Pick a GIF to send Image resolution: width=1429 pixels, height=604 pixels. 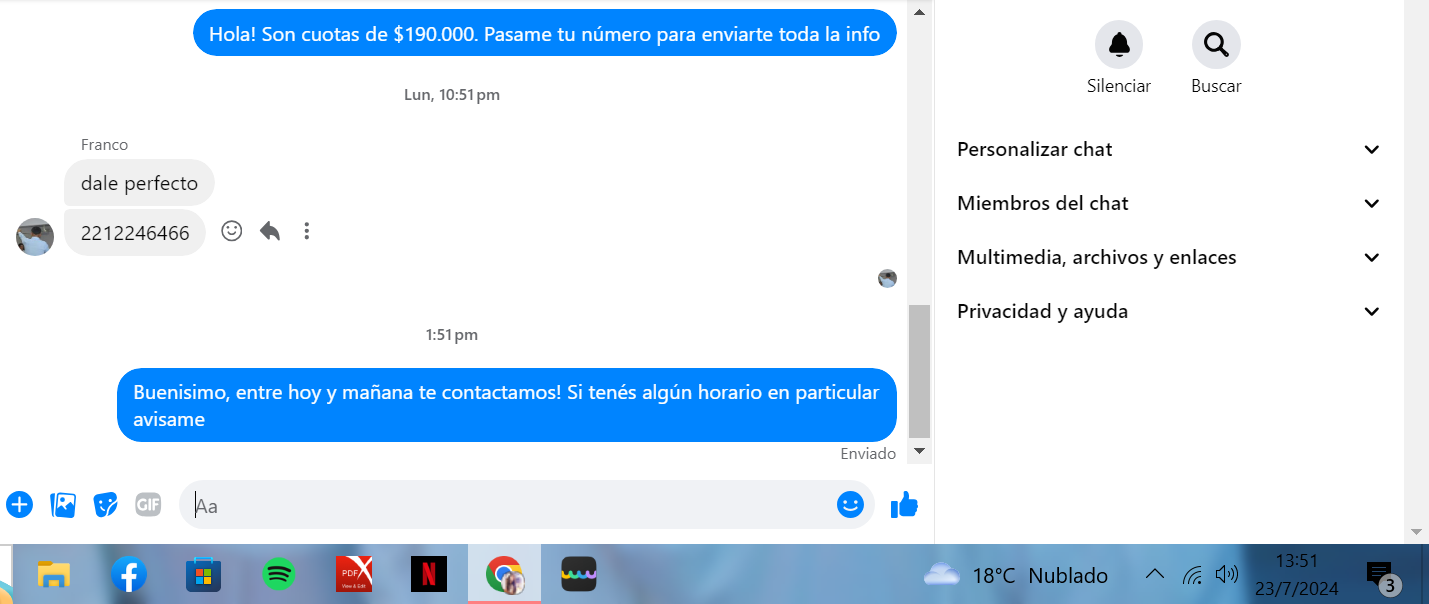tap(148, 505)
